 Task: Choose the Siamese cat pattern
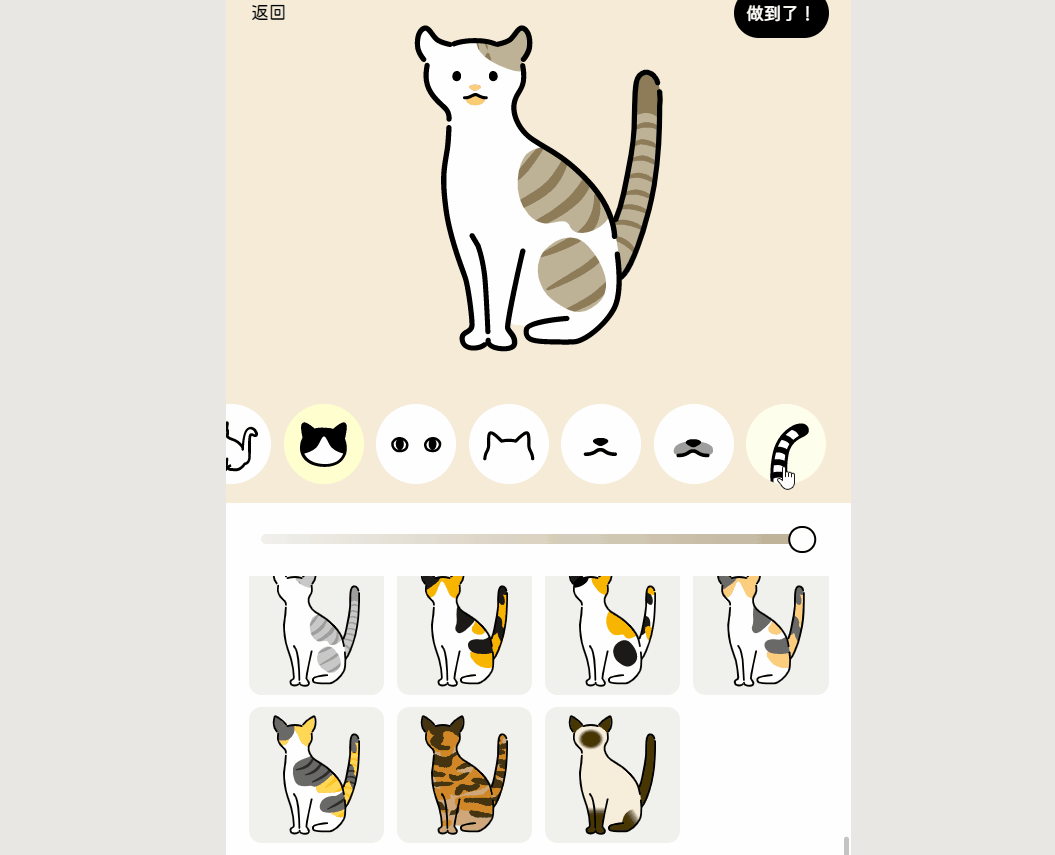(x=612, y=775)
